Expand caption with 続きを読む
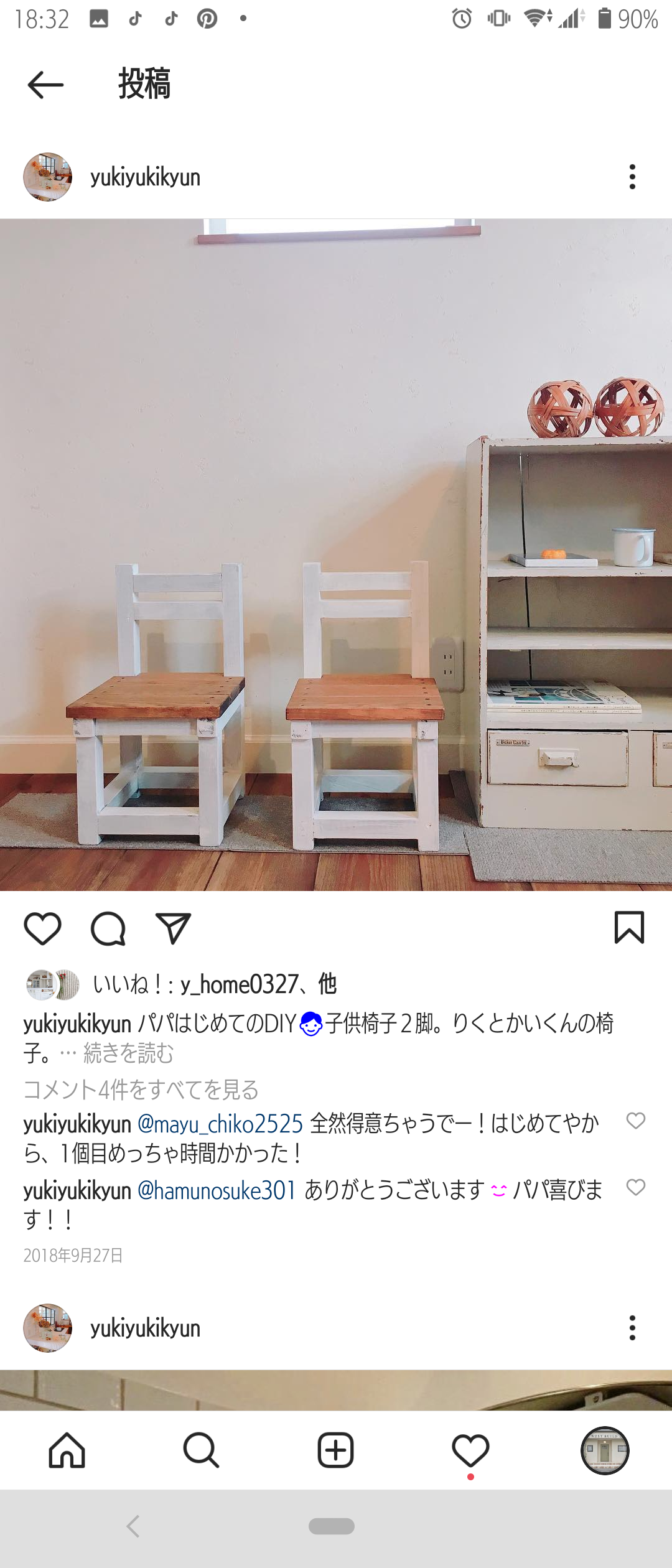The width and height of the screenshot is (672, 1568). pos(129,1053)
